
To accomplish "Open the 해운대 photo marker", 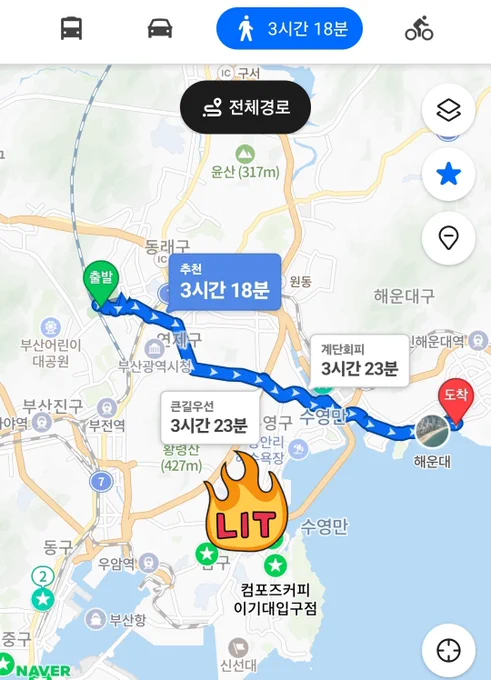I will (x=432, y=431).
